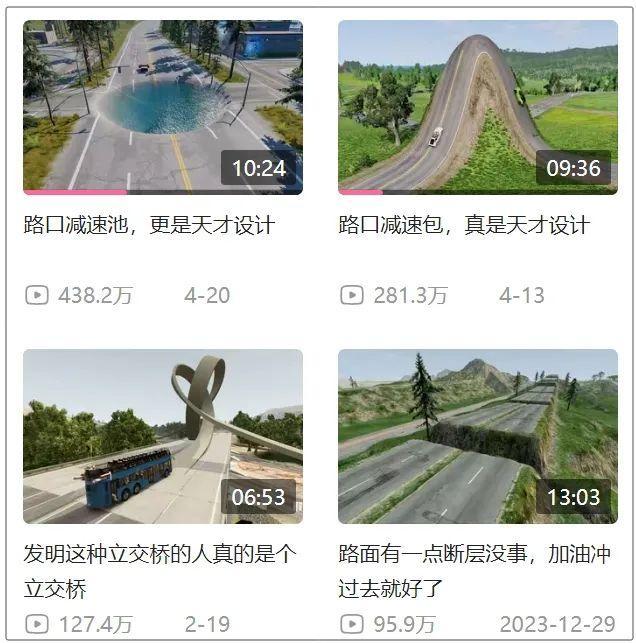Viewport: 636px width, 643px height.
Task: Open title 路口减速包，真是天才设计
Action: tap(463, 225)
